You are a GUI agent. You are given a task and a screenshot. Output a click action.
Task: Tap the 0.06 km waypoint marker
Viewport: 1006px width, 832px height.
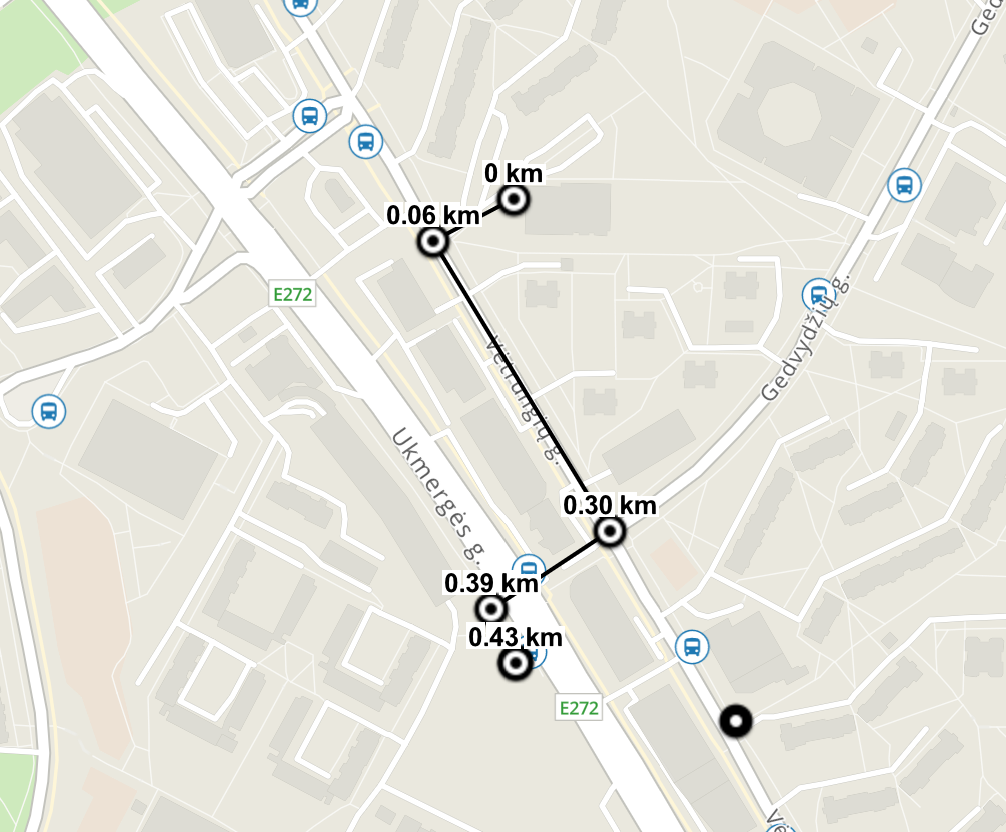[x=433, y=242]
